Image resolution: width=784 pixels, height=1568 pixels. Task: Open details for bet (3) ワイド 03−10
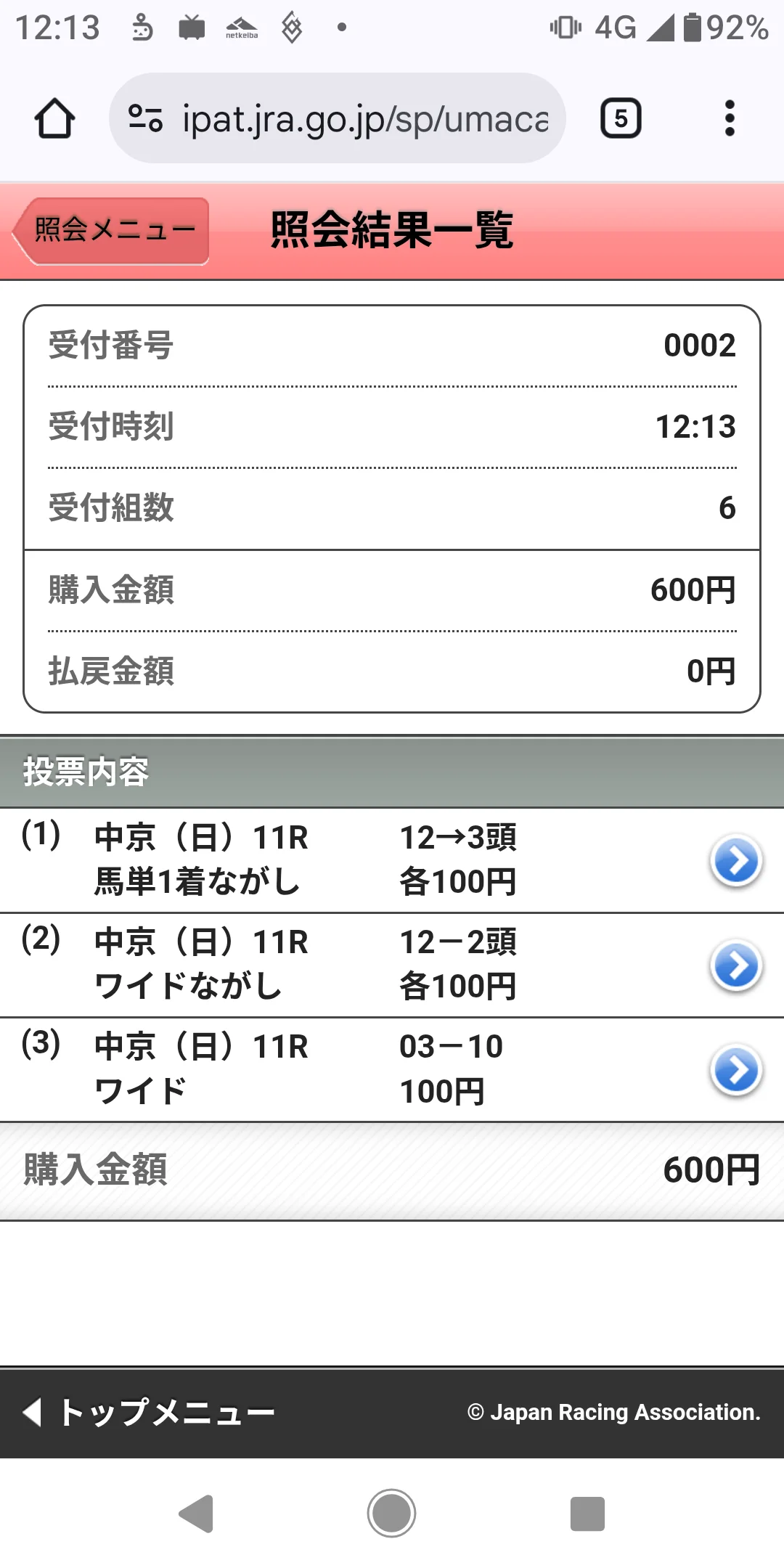[x=735, y=1070]
